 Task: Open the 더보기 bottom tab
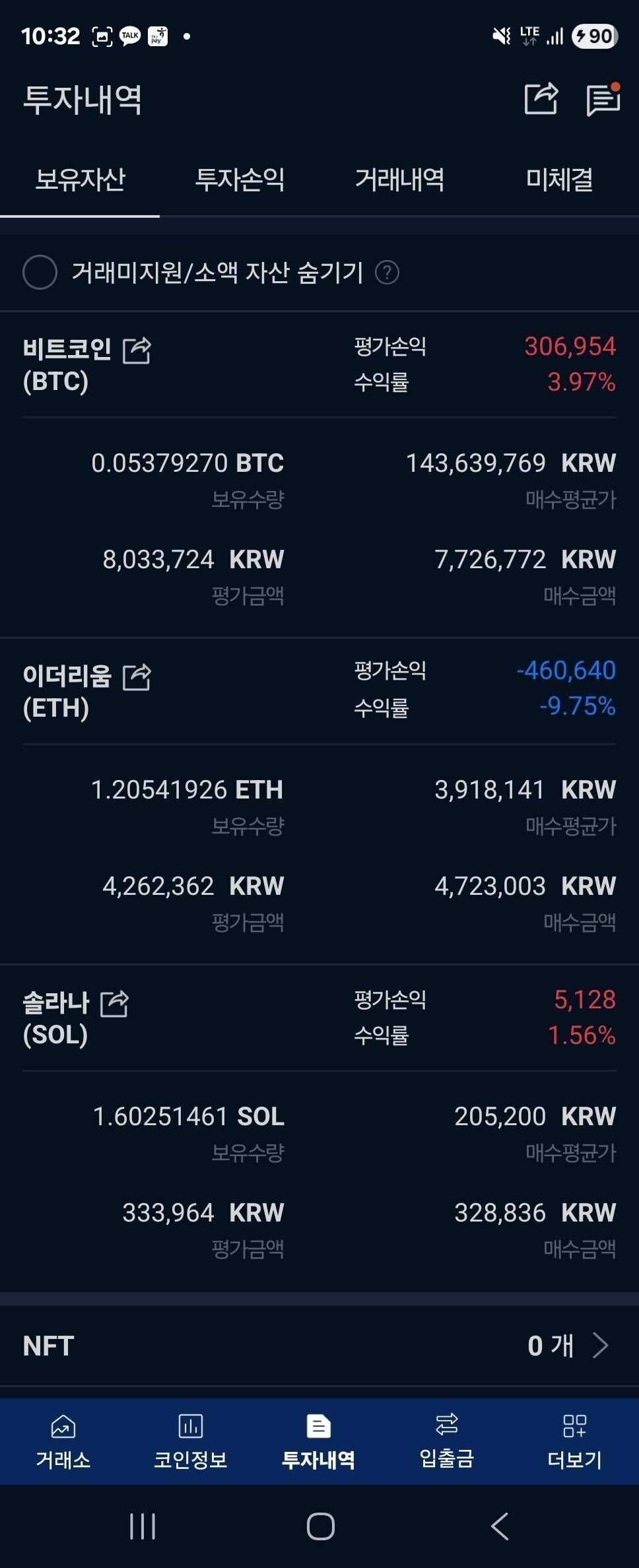pyautogui.click(x=574, y=1441)
